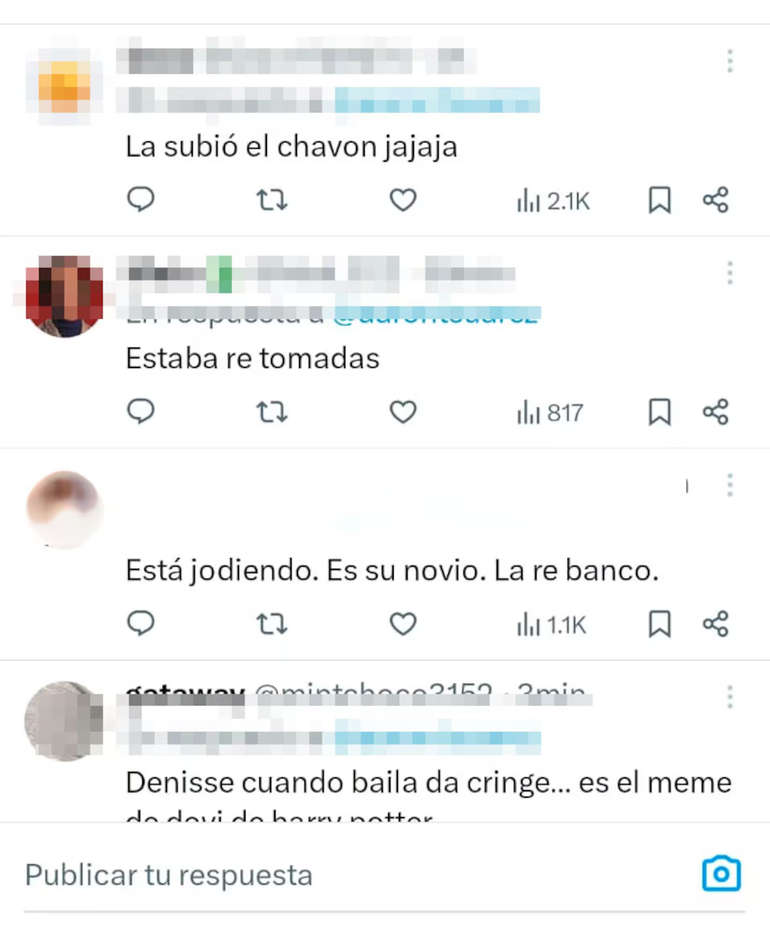Attach a photo with the camera icon

click(721, 874)
